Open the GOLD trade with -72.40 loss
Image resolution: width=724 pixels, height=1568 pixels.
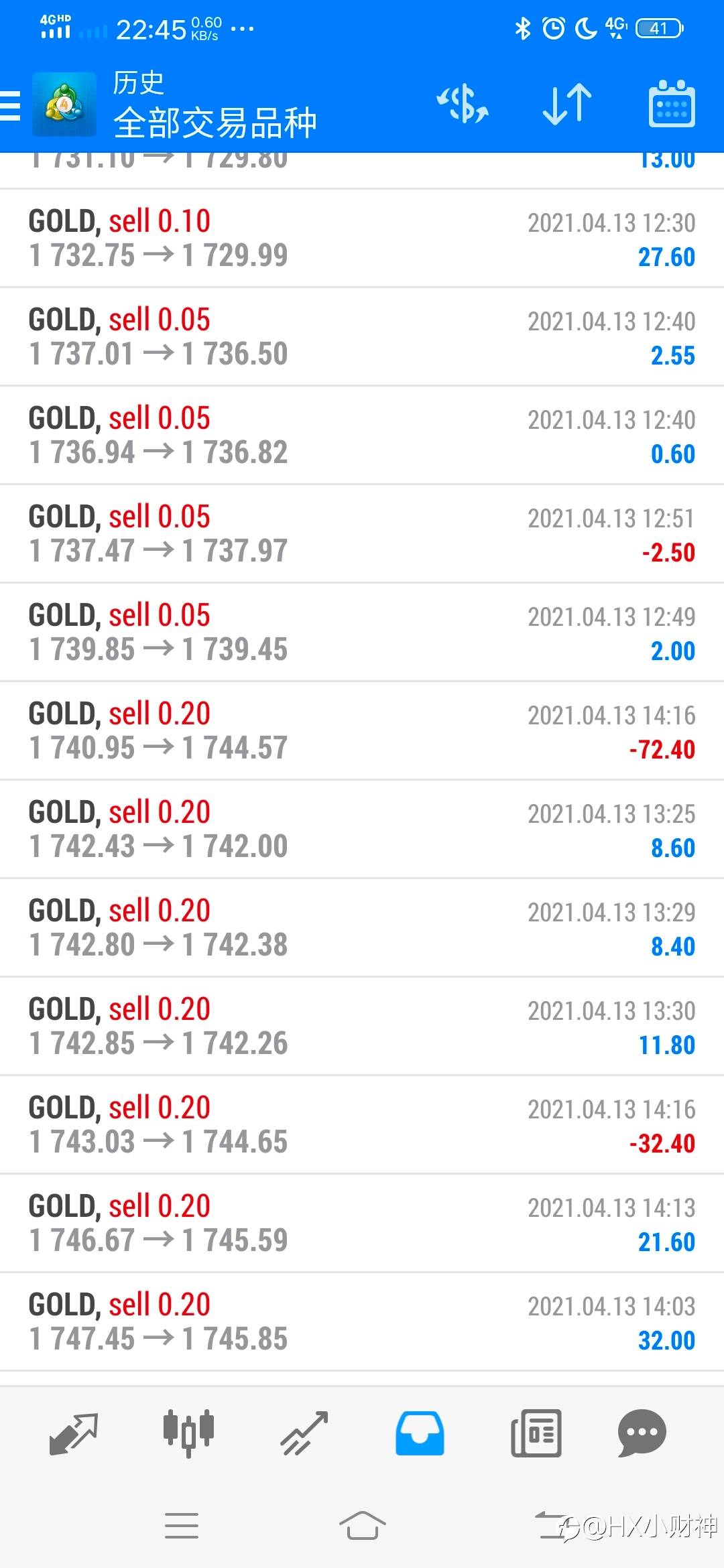coord(362,730)
